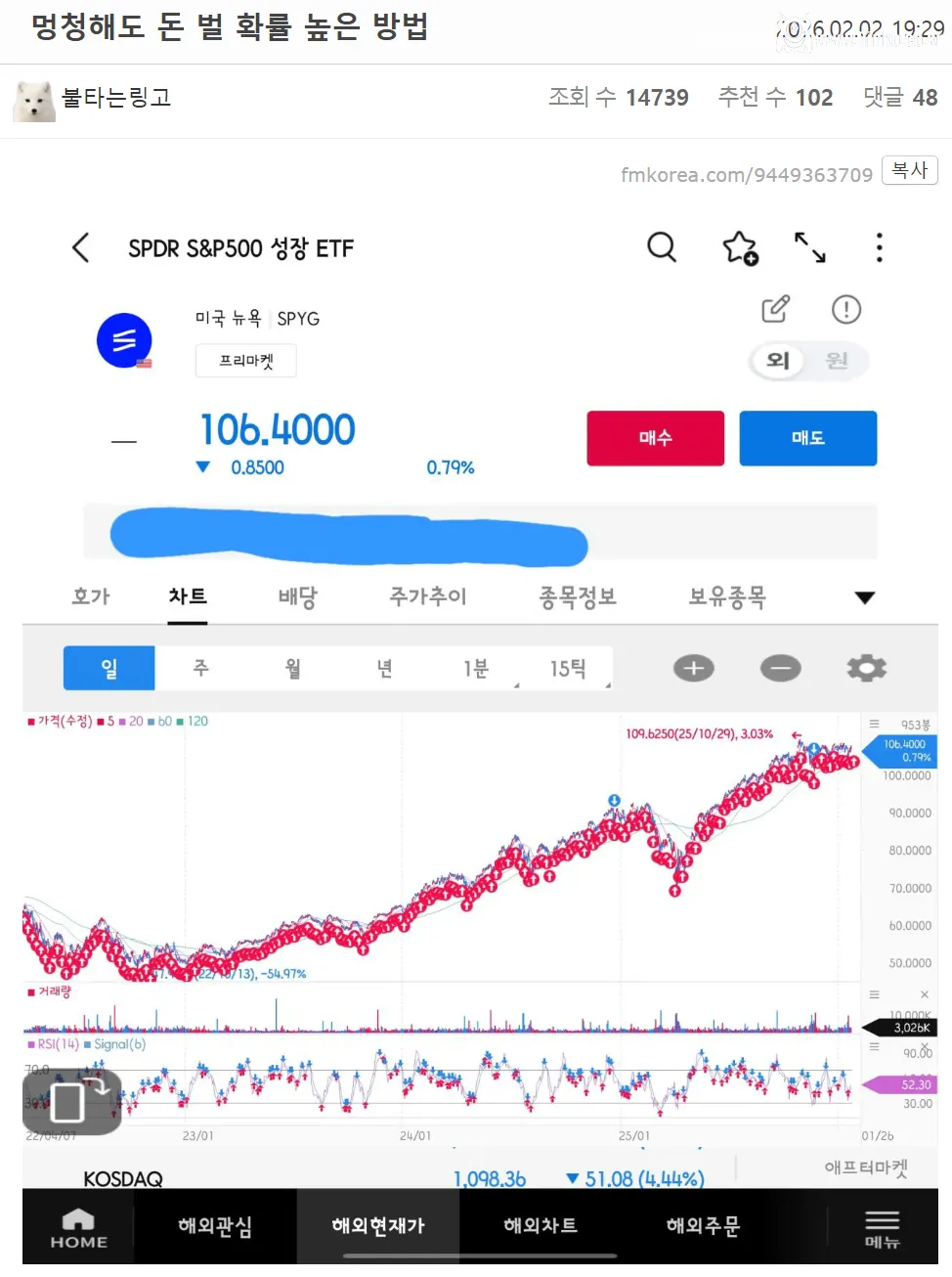
Task: Tap the exclamation info icon
Action: [845, 309]
